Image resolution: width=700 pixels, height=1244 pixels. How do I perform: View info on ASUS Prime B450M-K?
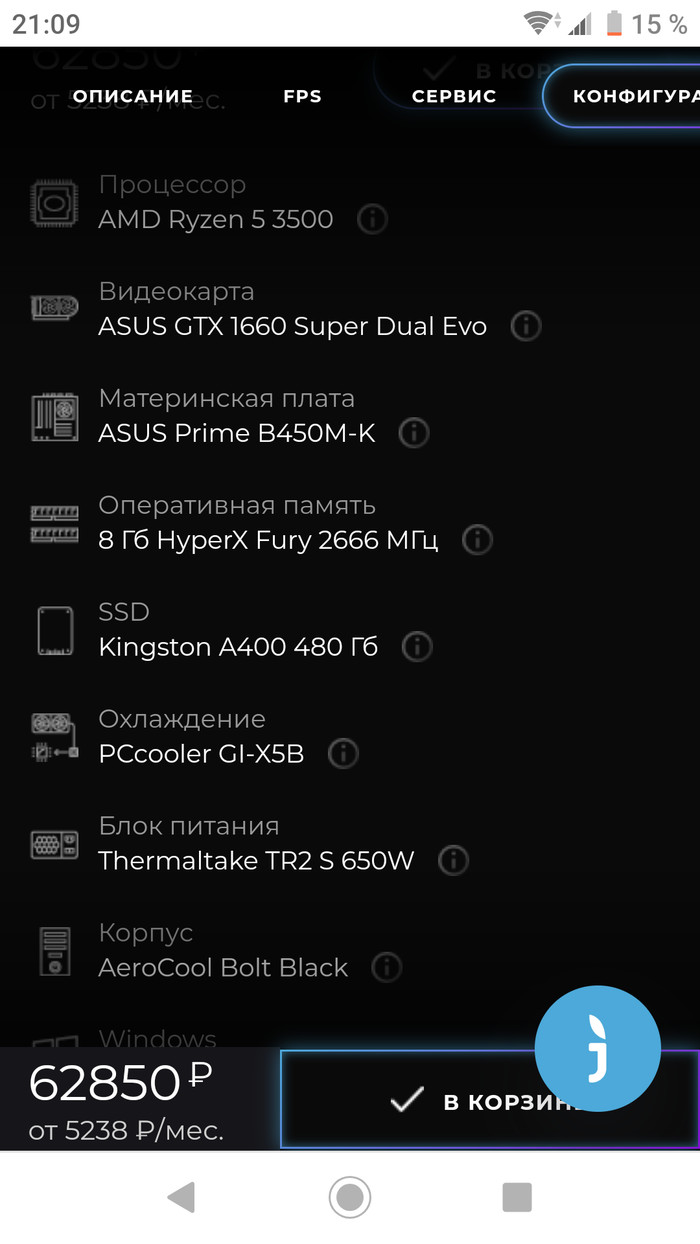click(x=414, y=433)
